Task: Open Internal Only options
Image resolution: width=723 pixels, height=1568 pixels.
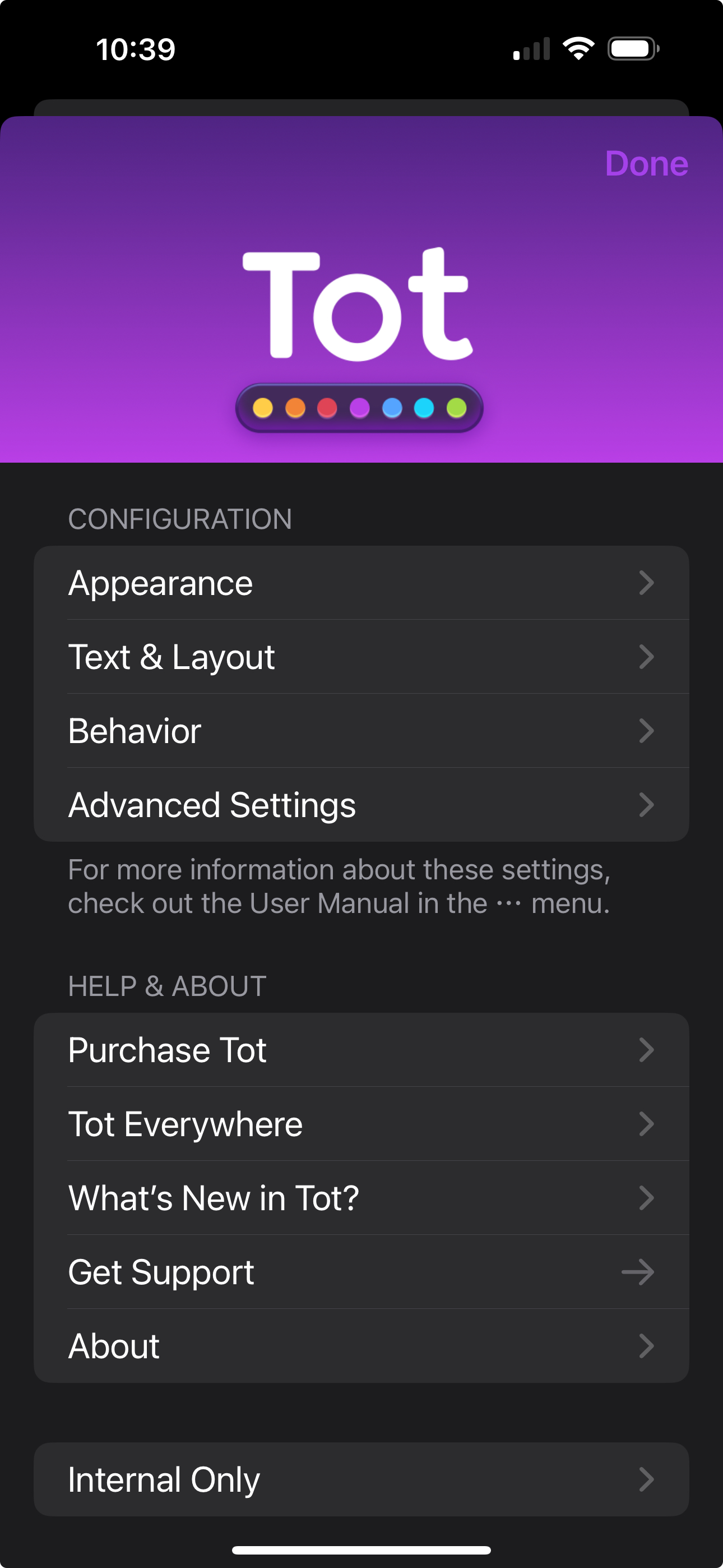Action: click(361, 1479)
